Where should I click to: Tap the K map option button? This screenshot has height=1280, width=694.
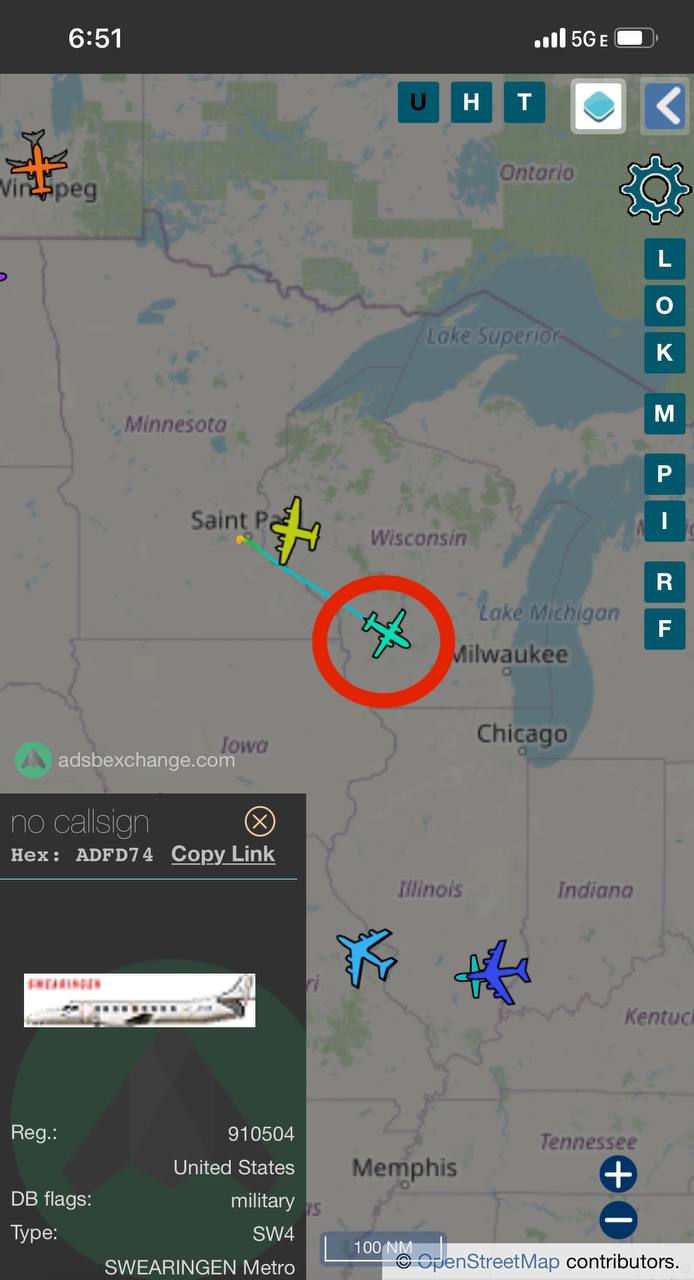point(664,353)
